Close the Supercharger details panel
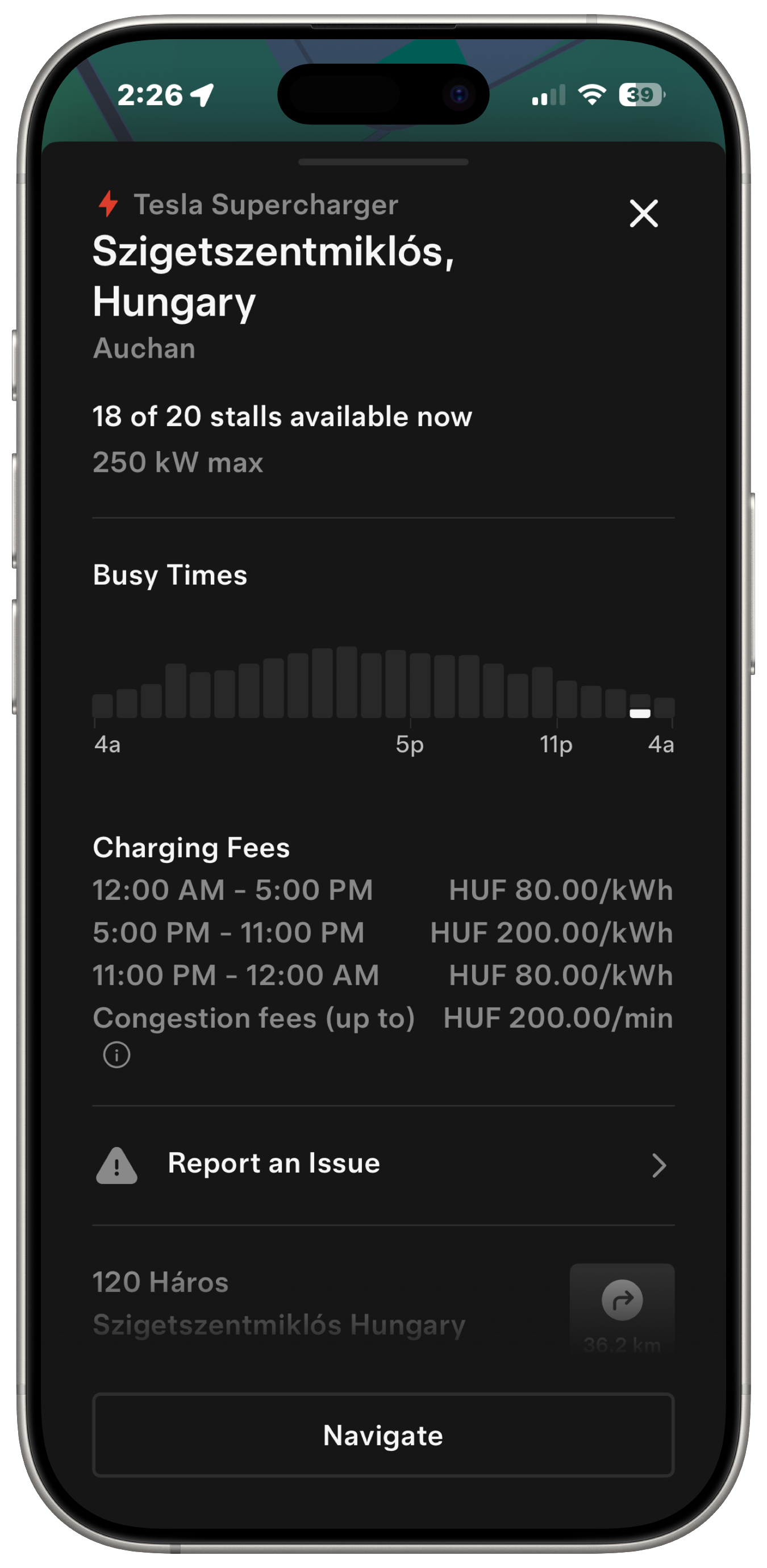This screenshot has width=767, height=1568. (643, 214)
